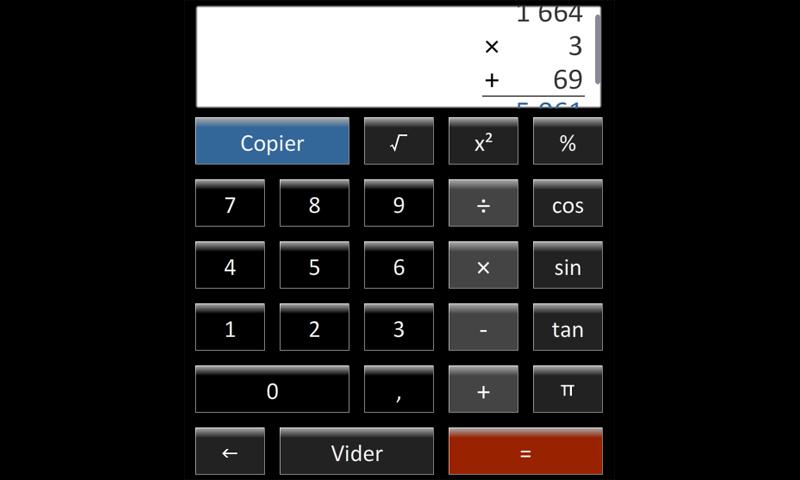Enter digit 1
Viewport: 800px width, 480px height.
click(230, 328)
